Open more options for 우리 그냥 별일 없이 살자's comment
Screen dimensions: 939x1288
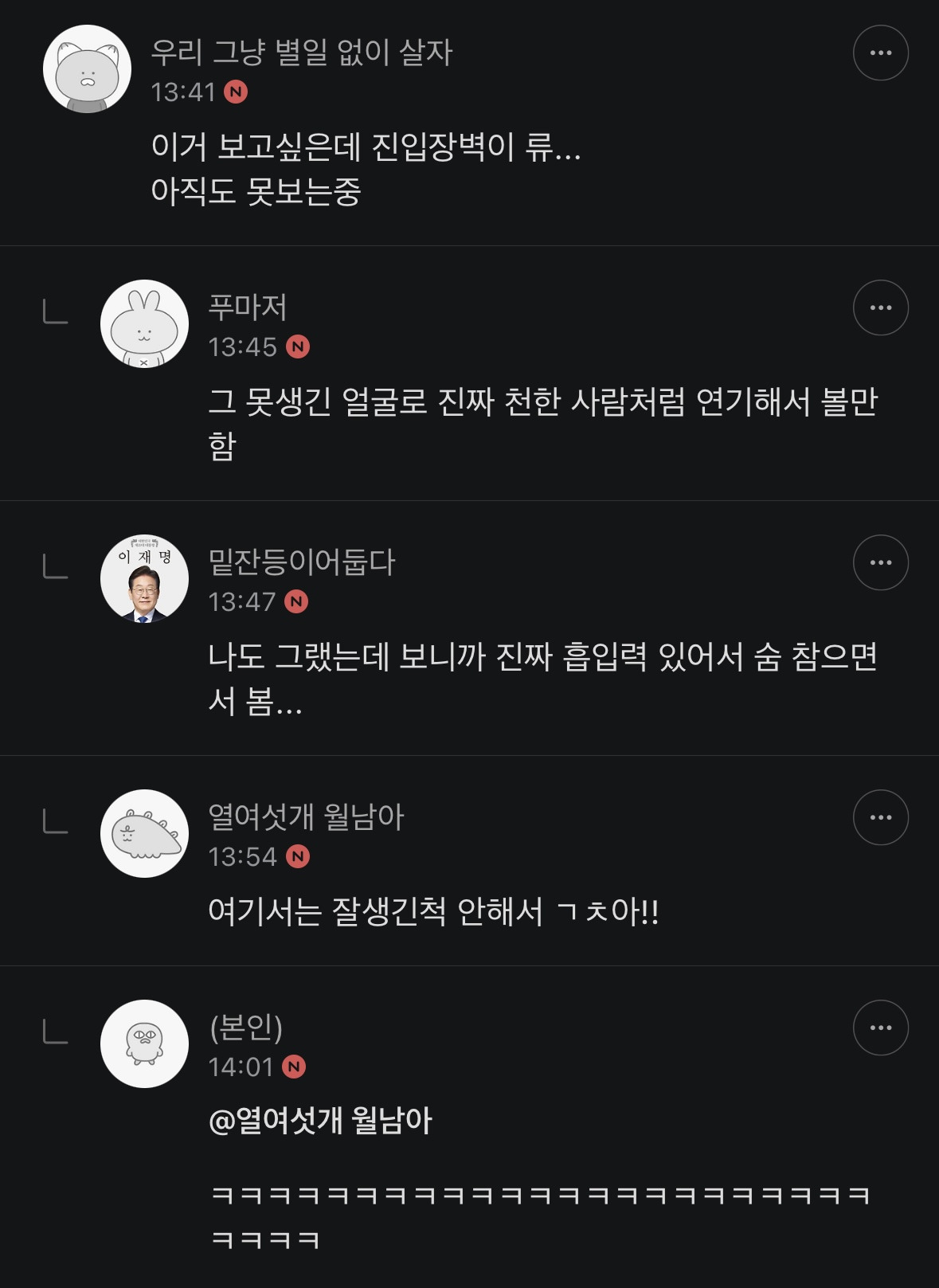click(880, 53)
